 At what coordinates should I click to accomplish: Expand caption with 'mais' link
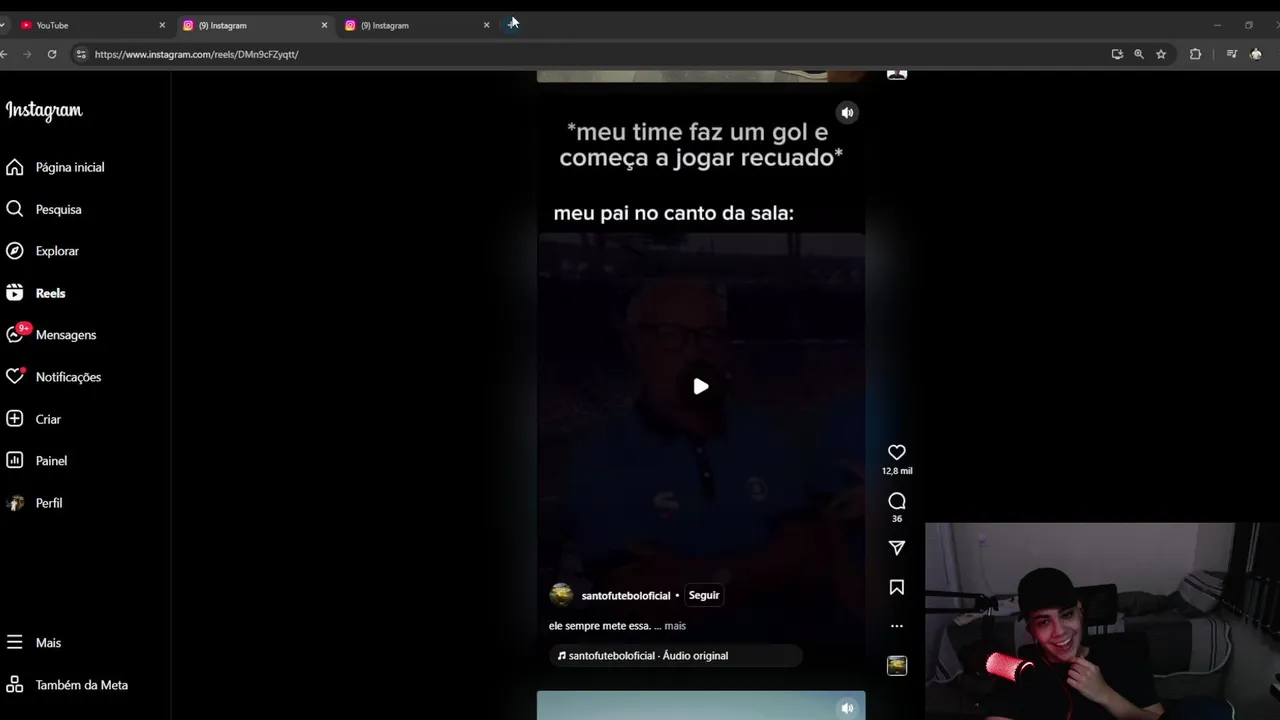675,626
